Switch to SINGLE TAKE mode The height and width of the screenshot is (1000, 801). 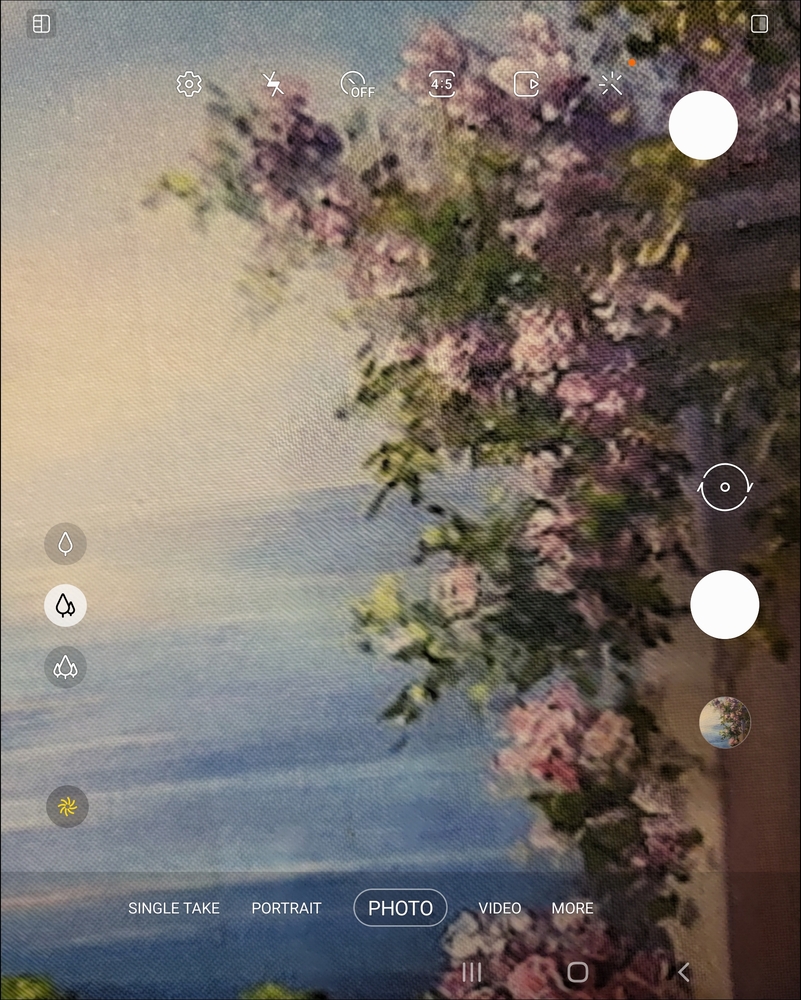click(x=173, y=908)
